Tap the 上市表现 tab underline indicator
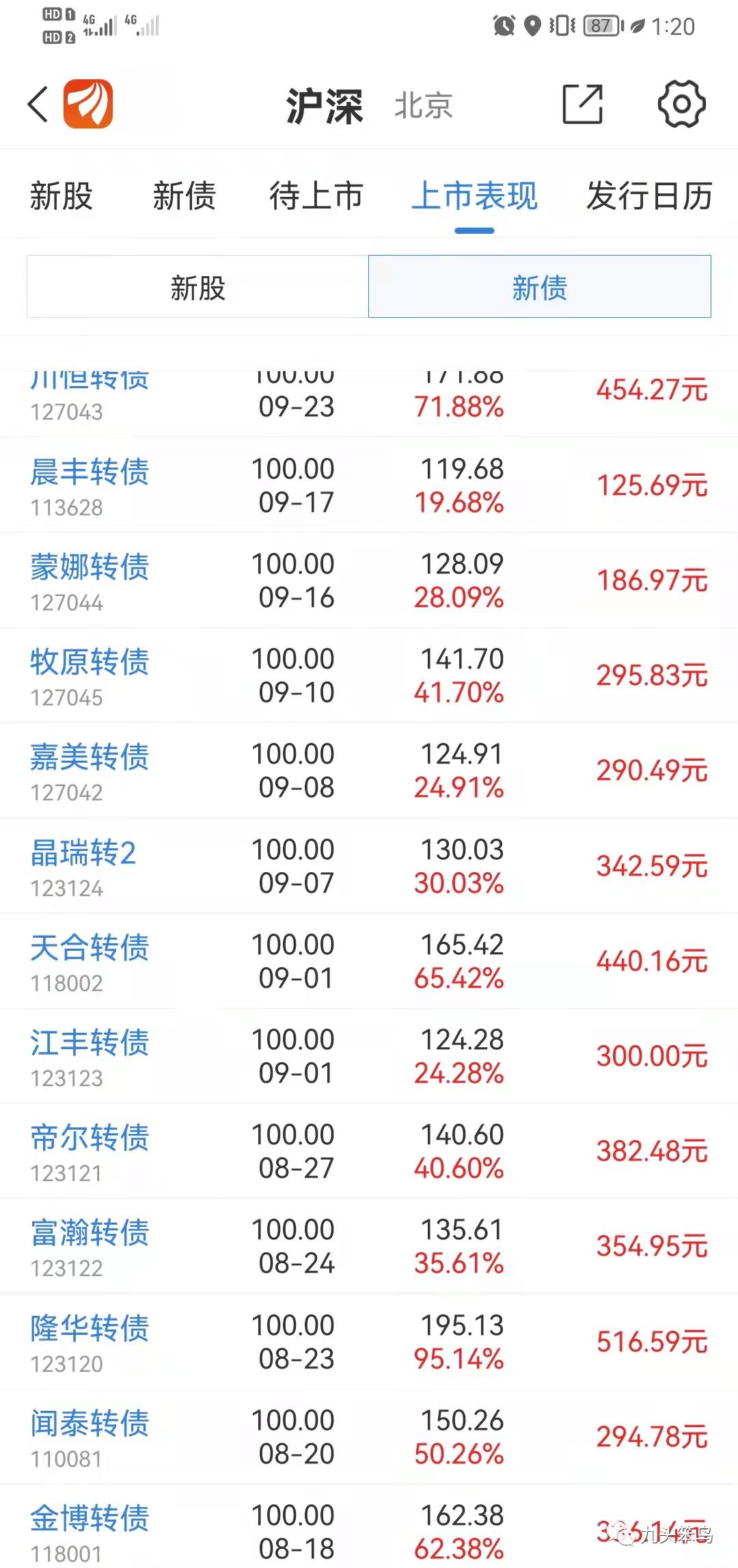Image resolution: width=738 pixels, height=1568 pixels. [x=474, y=231]
